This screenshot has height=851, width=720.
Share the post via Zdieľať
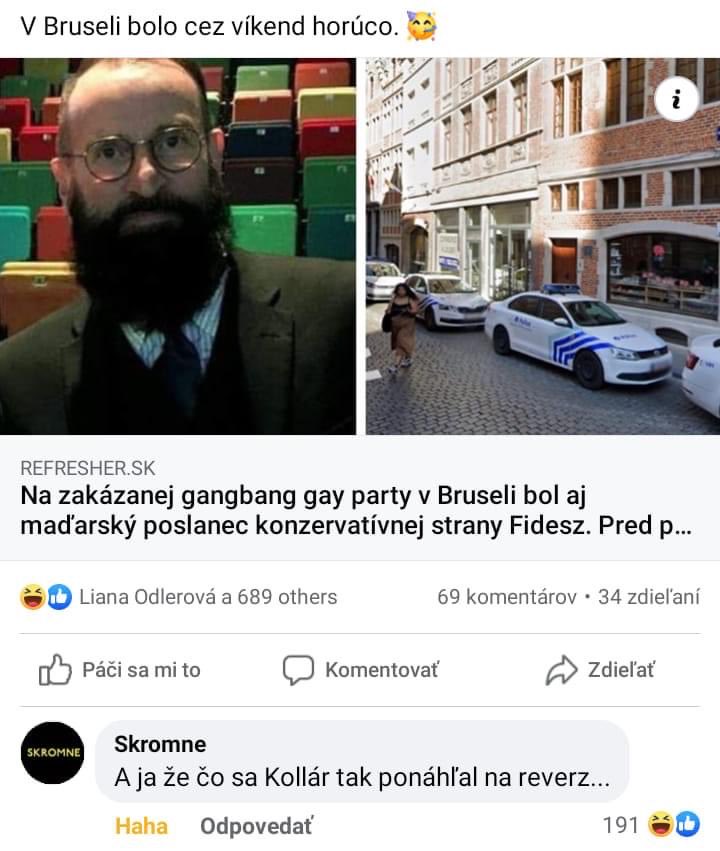600,670
